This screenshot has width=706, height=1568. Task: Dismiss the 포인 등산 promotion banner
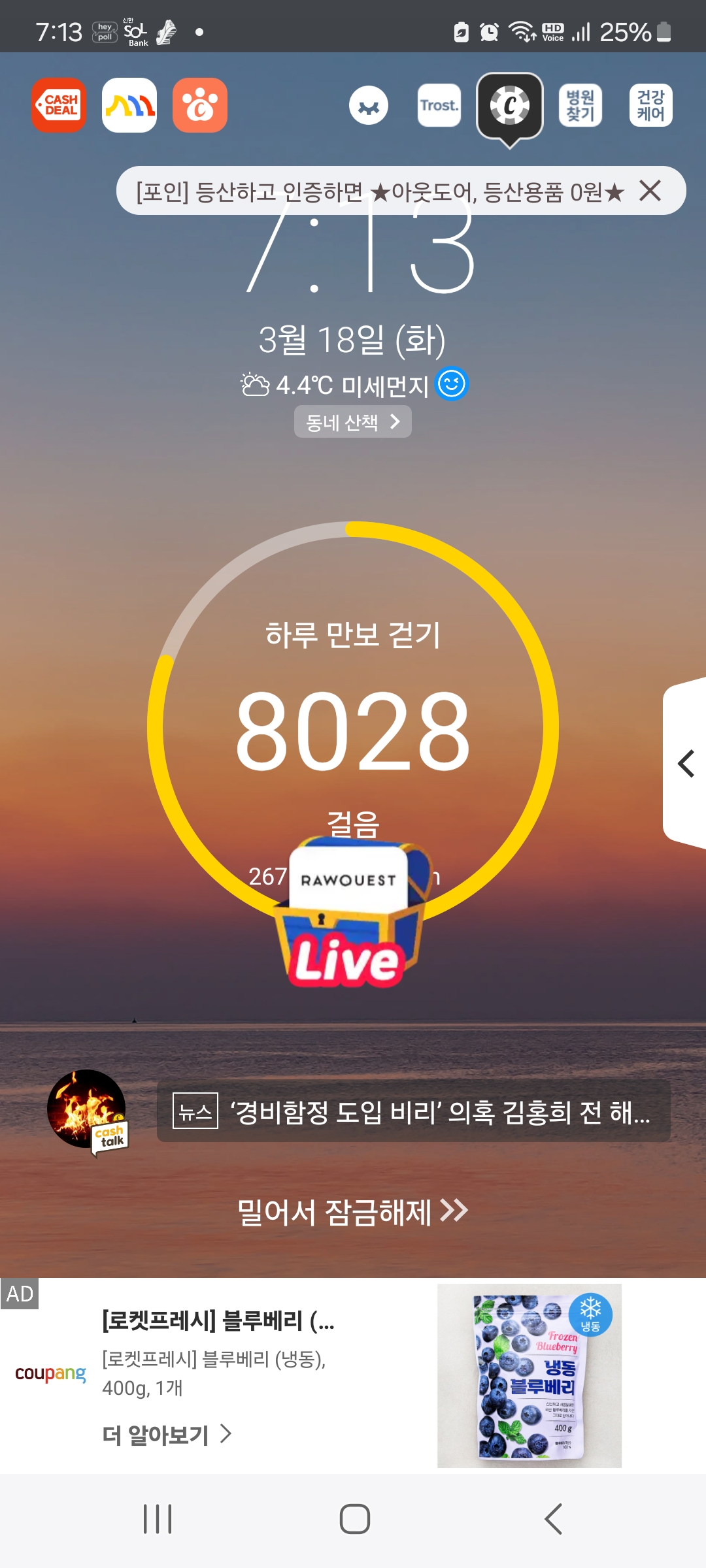coord(650,191)
